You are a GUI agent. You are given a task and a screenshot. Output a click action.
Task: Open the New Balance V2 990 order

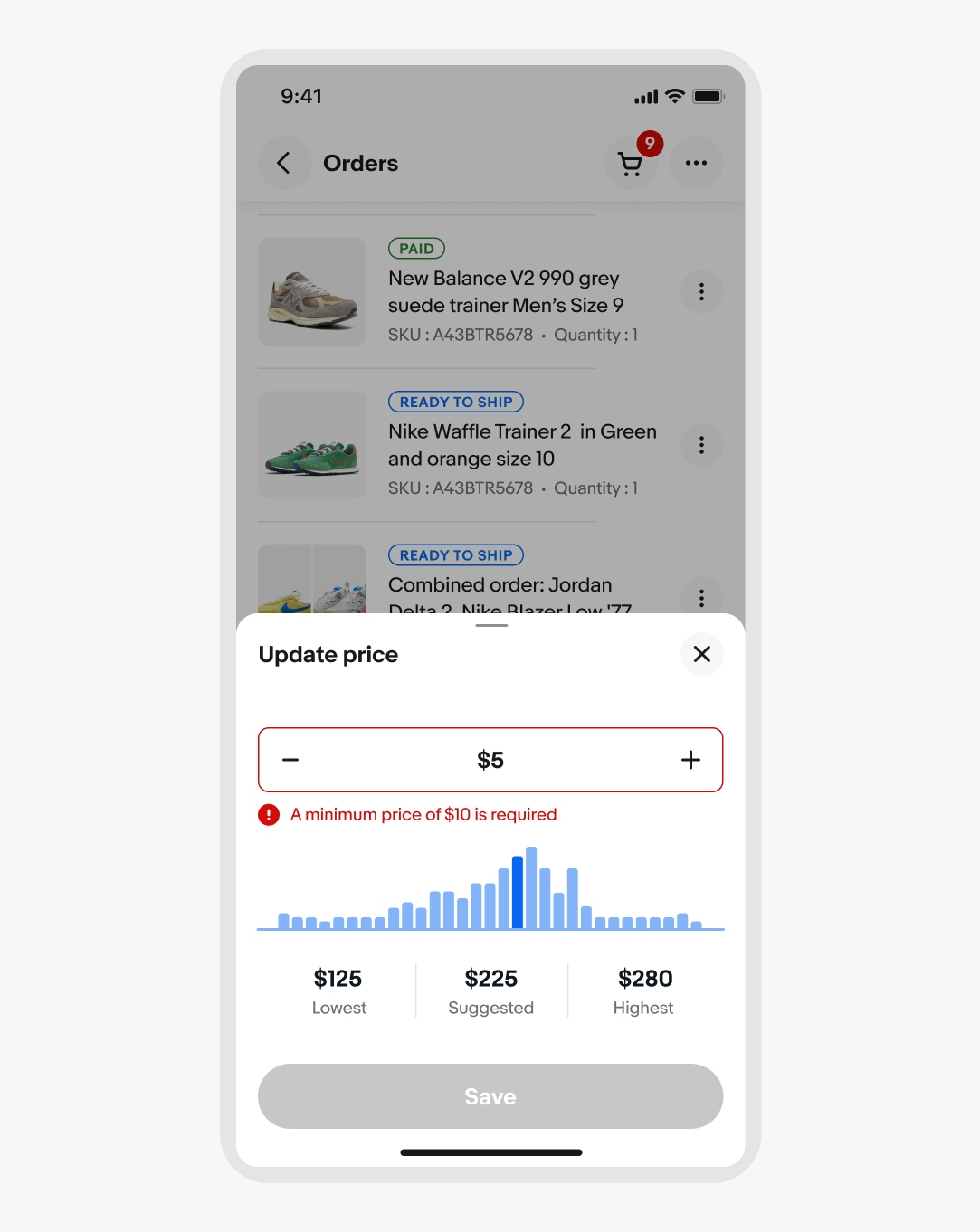(x=505, y=291)
